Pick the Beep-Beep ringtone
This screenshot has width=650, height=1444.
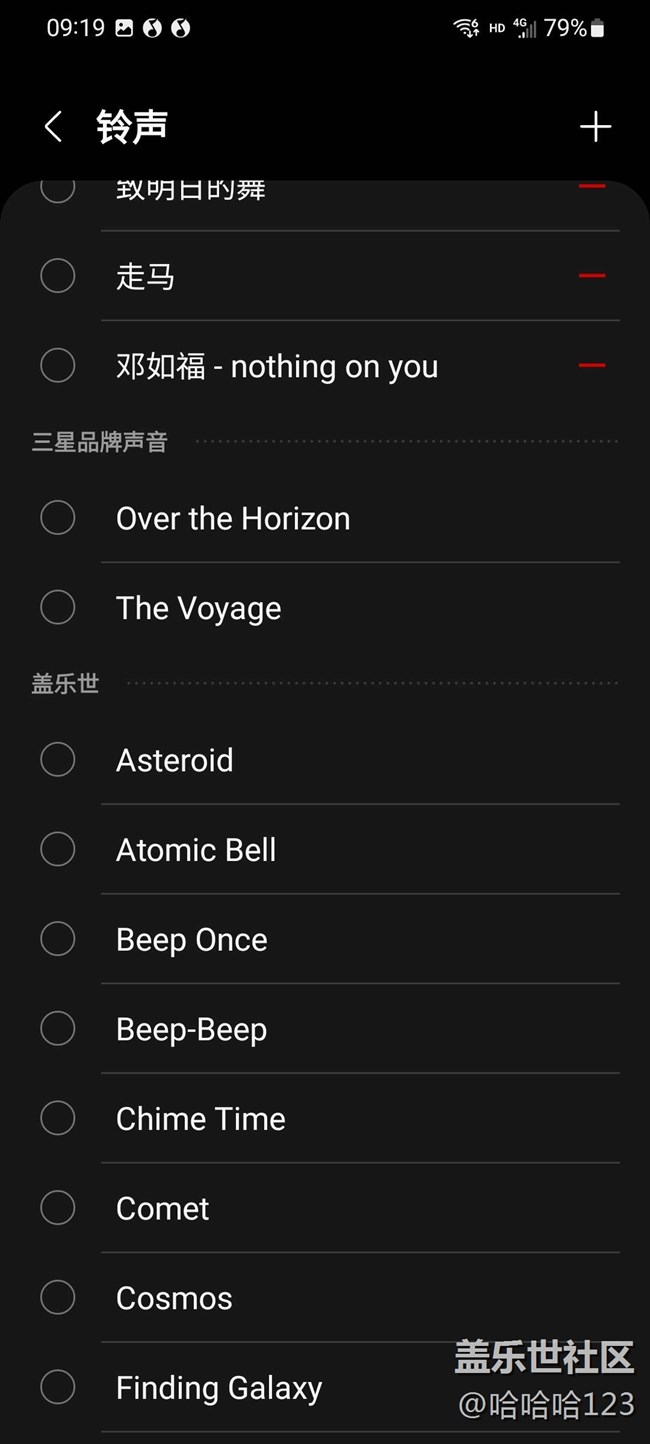58,1028
